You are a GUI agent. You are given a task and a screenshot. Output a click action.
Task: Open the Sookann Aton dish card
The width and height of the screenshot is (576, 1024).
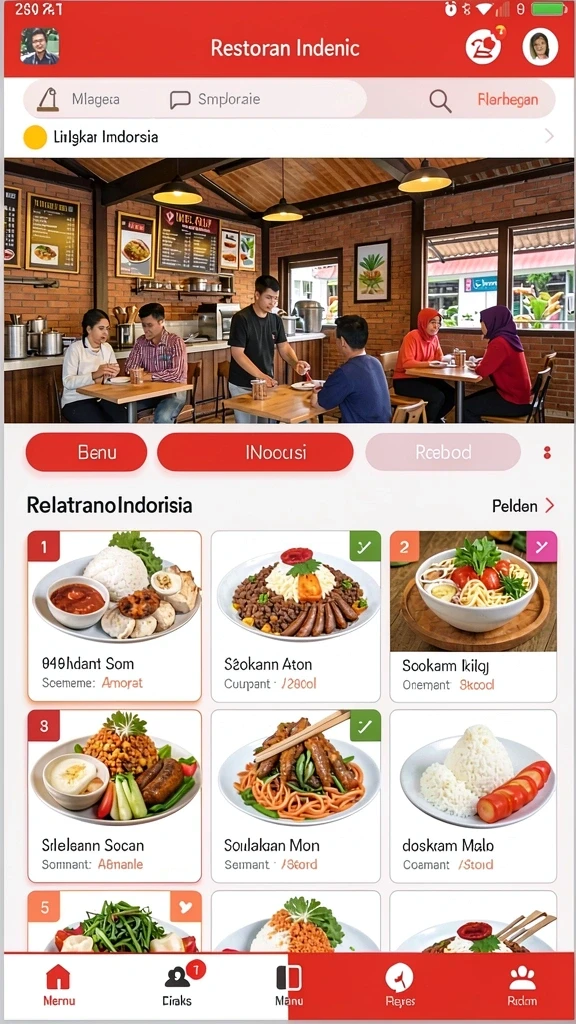pos(296,616)
